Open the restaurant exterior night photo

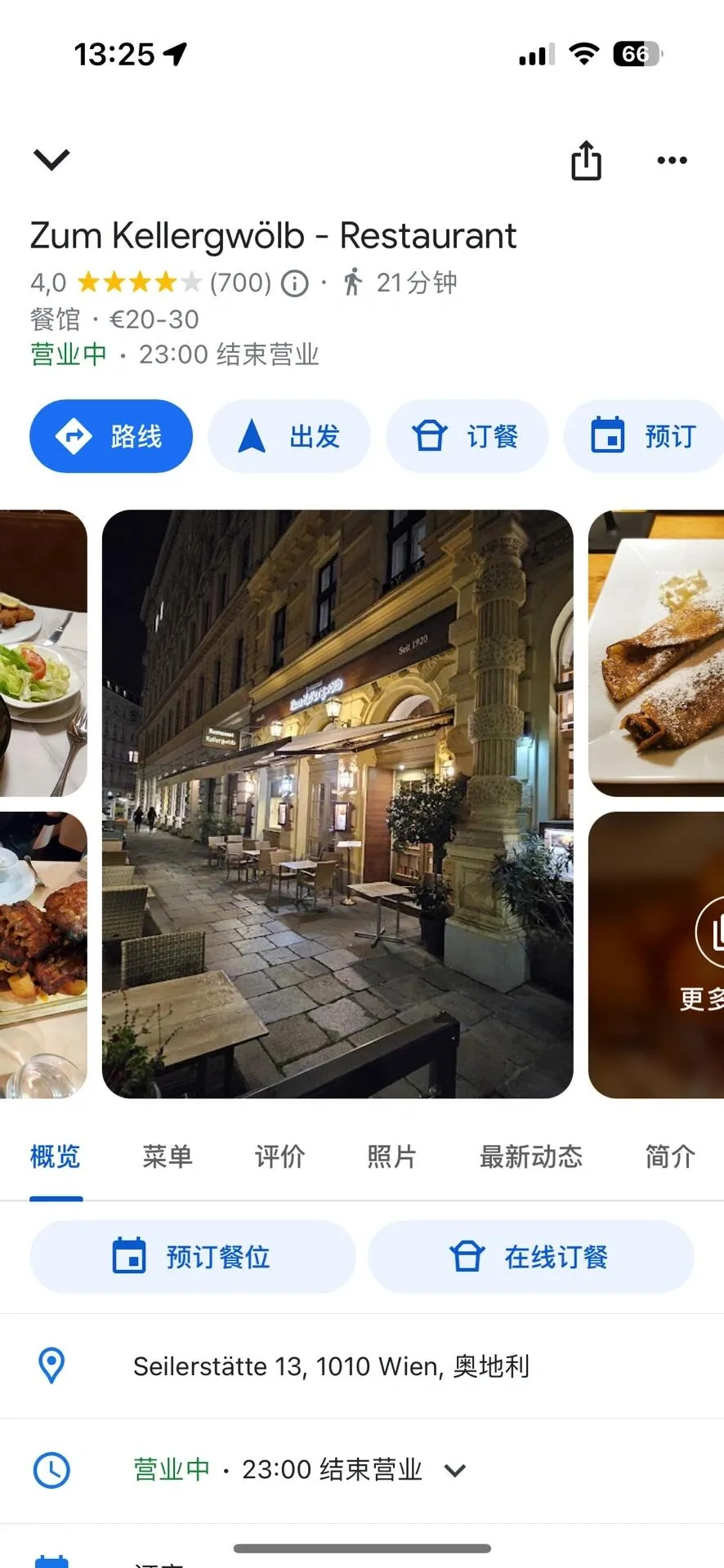(x=337, y=804)
